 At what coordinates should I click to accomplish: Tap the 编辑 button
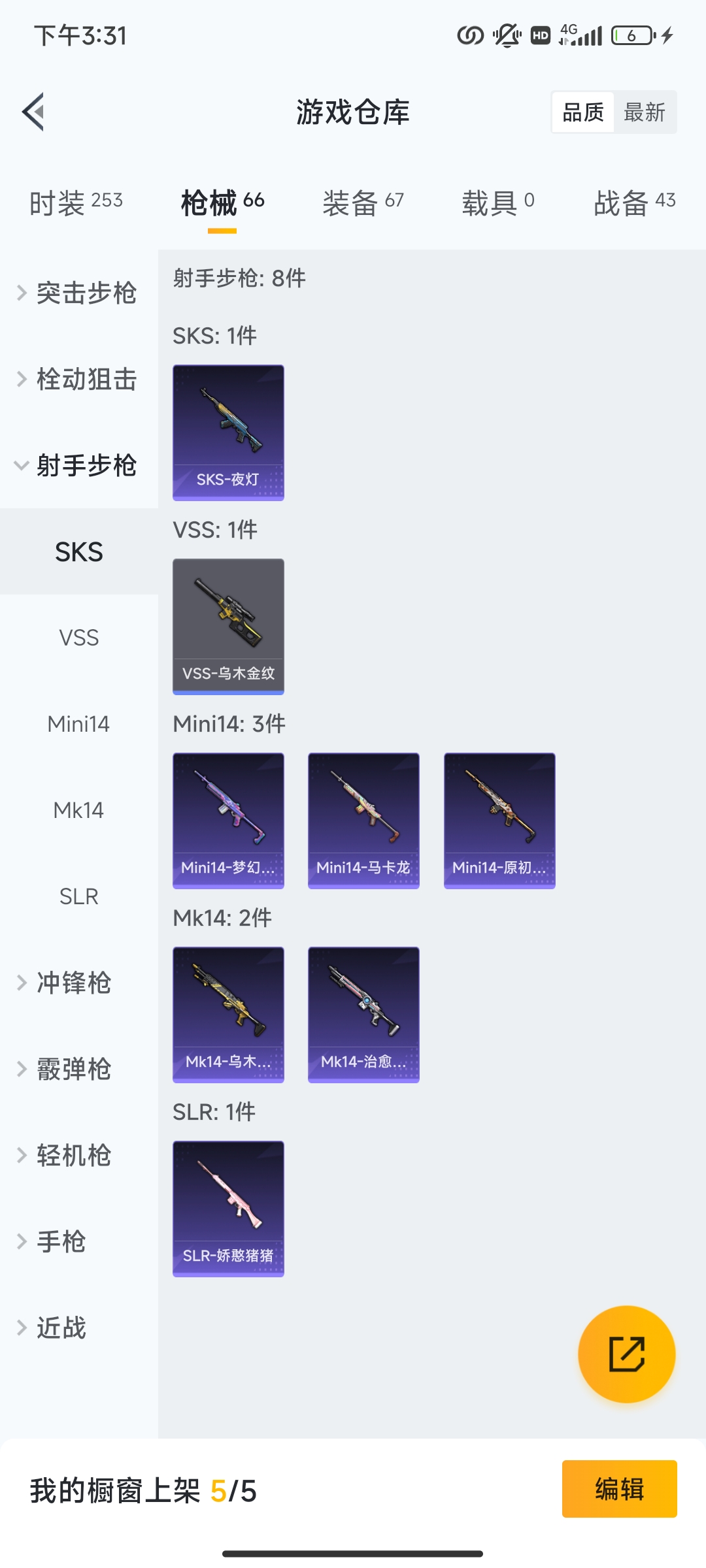[x=619, y=1489]
